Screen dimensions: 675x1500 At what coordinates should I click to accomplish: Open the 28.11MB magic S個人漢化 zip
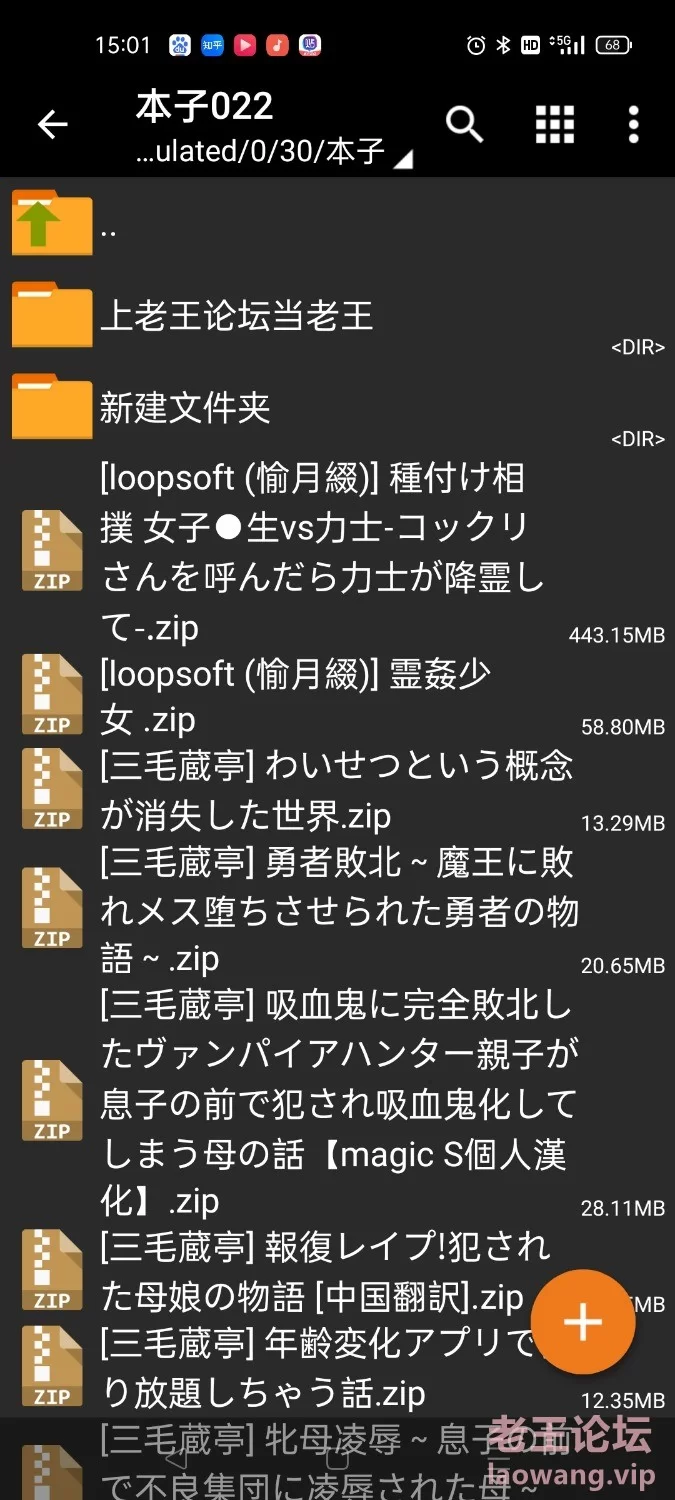pyautogui.click(x=337, y=1102)
